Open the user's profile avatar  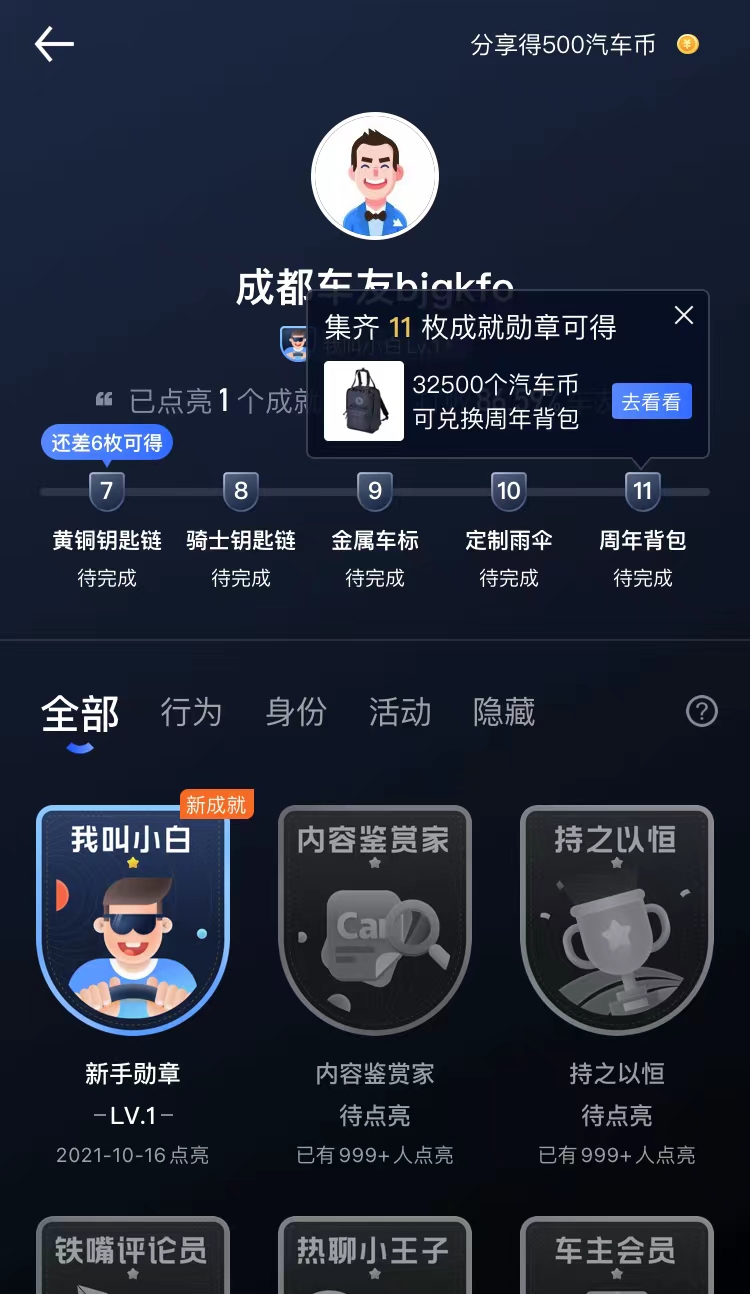click(x=374, y=175)
